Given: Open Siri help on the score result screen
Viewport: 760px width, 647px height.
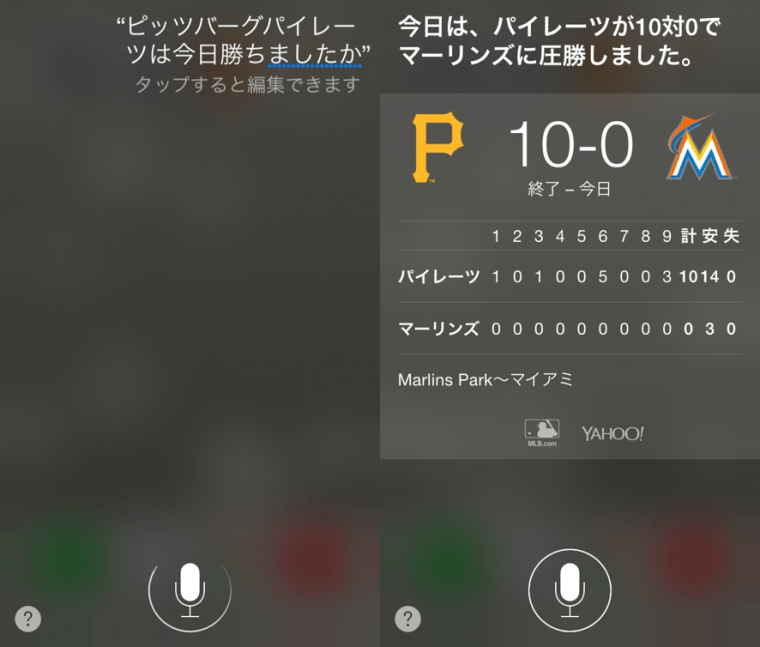Looking at the screenshot, I should (x=408, y=619).
